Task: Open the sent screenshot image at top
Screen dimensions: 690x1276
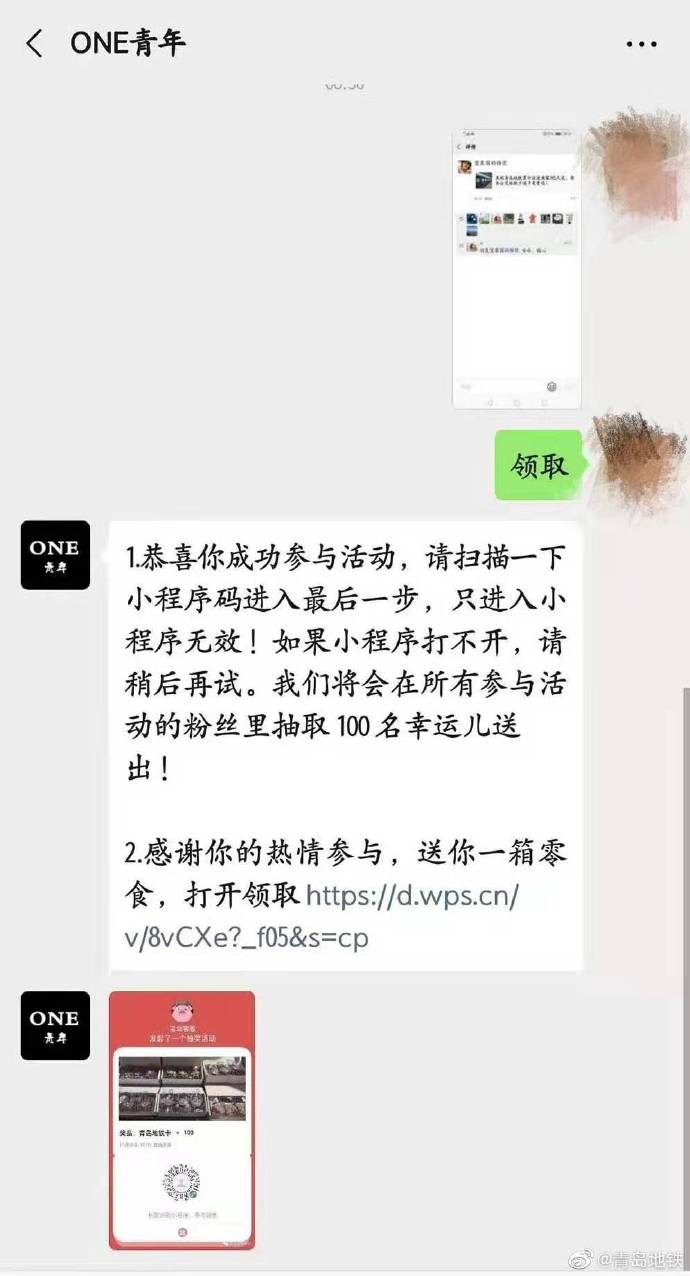Action: pyautogui.click(x=516, y=268)
